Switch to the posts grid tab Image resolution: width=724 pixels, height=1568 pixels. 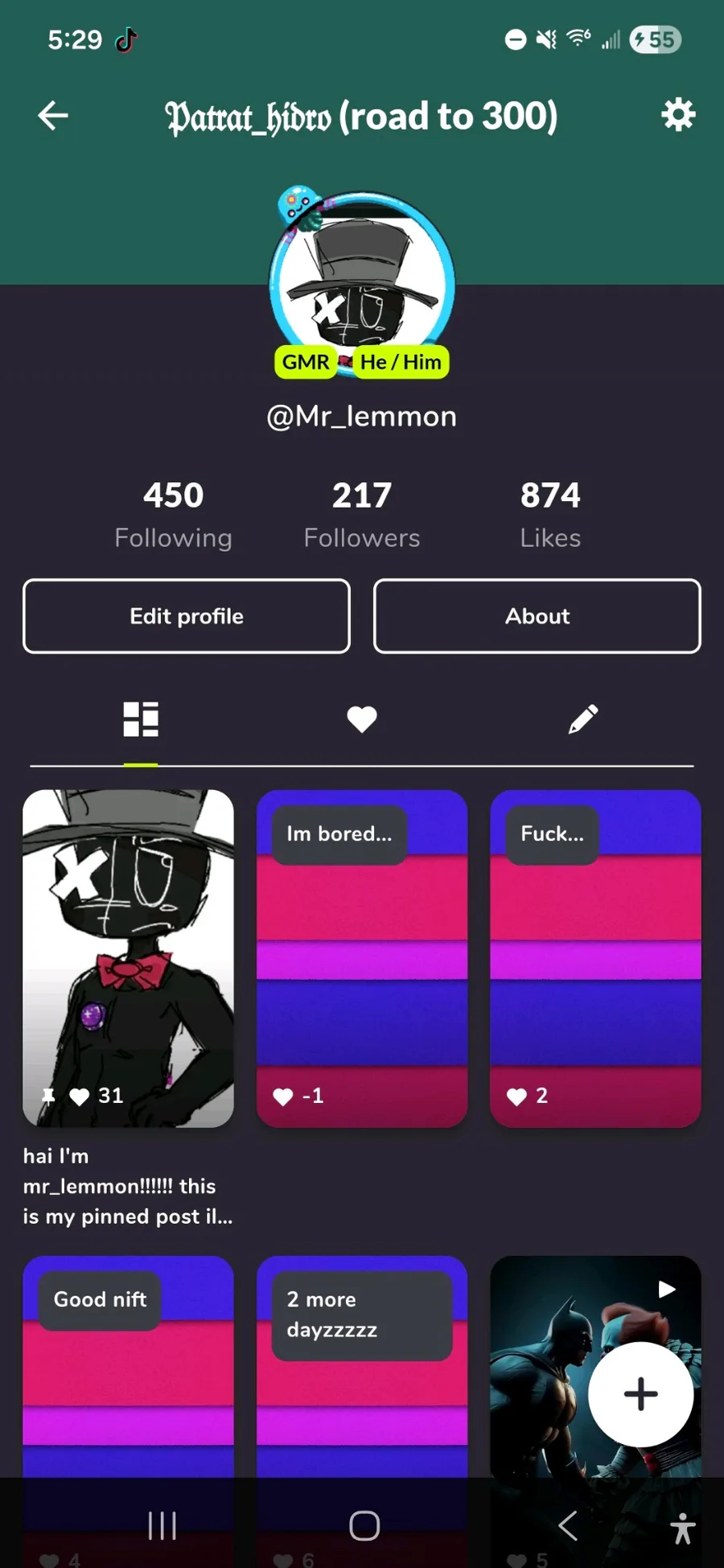point(141,719)
